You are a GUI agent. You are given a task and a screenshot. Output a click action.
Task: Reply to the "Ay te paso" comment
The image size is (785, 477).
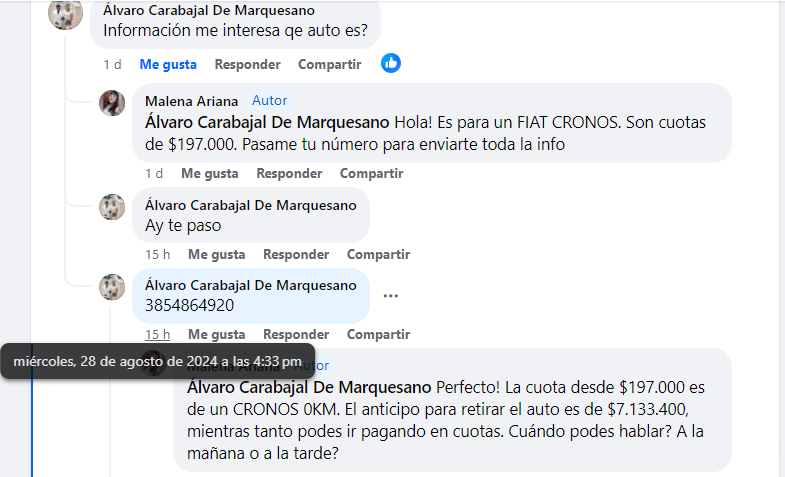[296, 254]
